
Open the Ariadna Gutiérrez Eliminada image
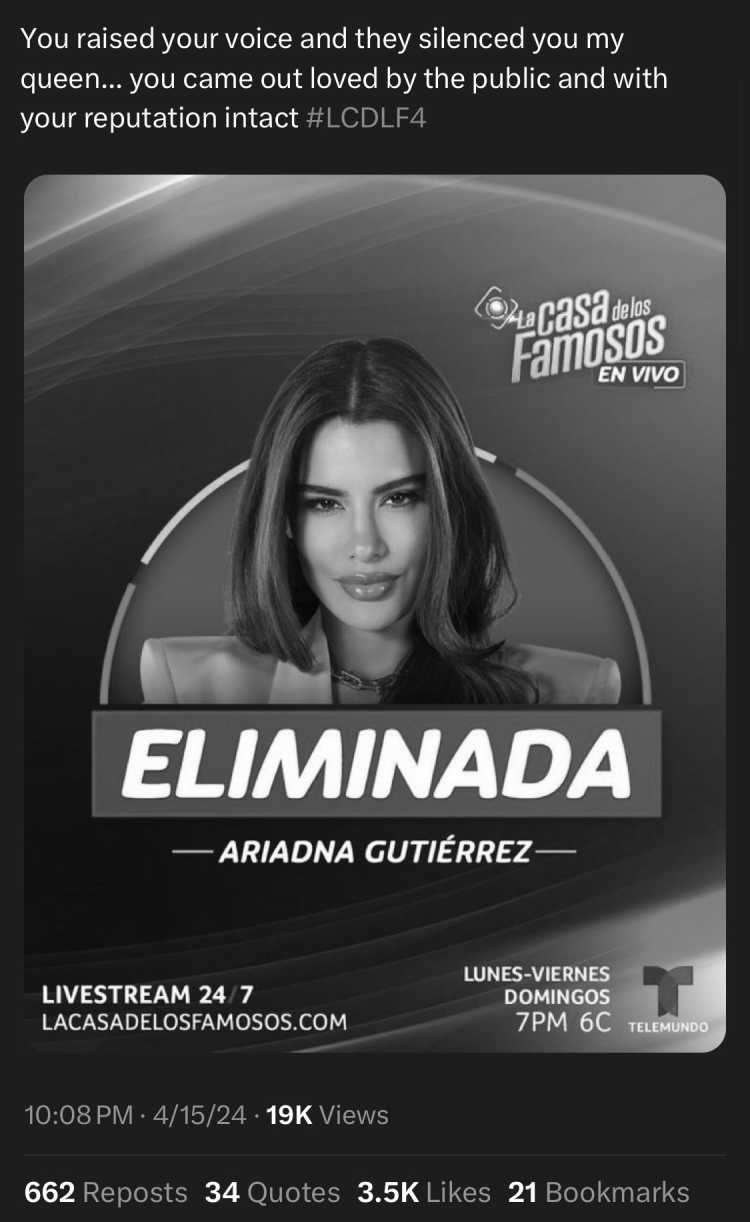click(x=375, y=612)
